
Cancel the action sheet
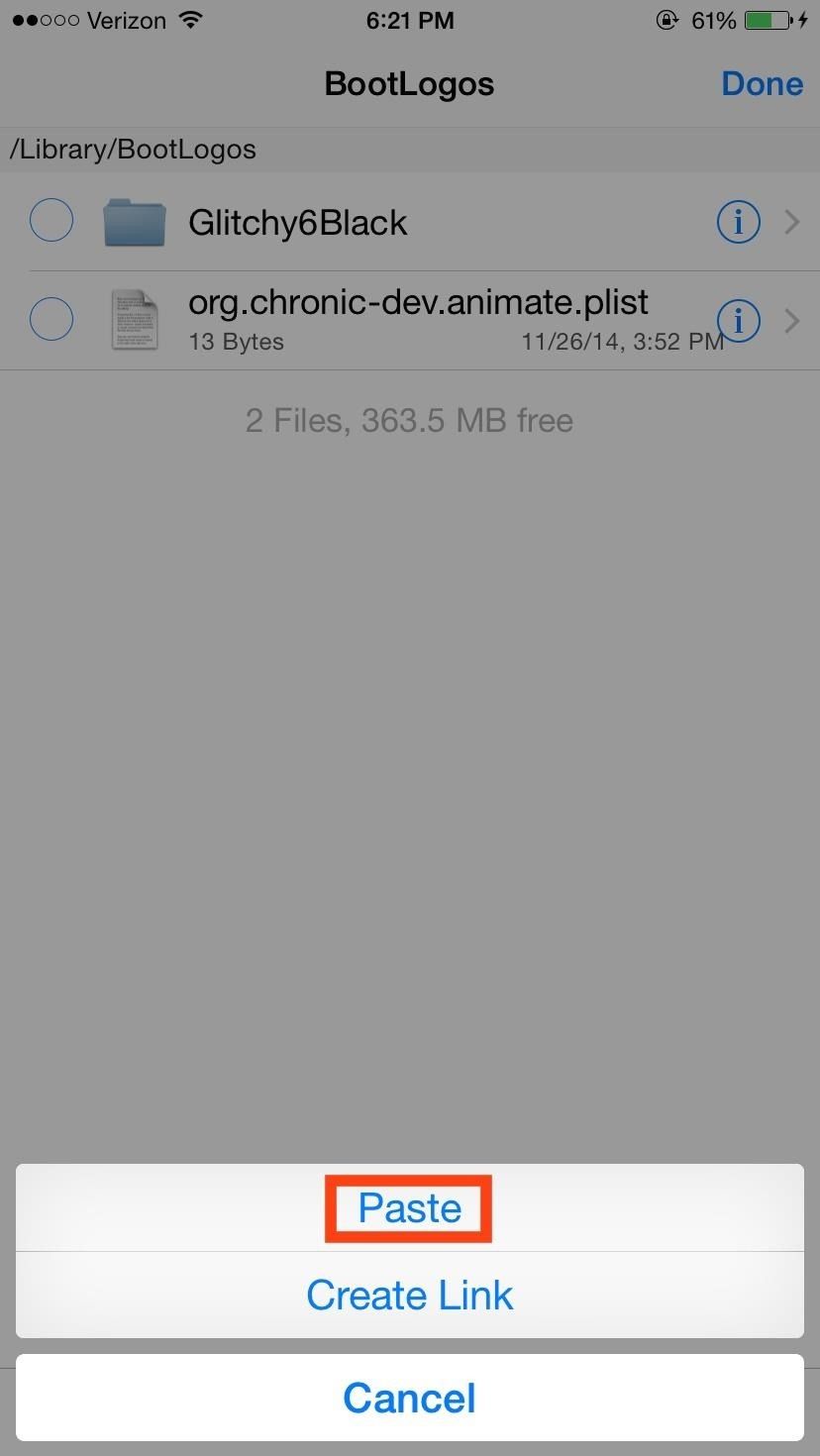point(409,1398)
